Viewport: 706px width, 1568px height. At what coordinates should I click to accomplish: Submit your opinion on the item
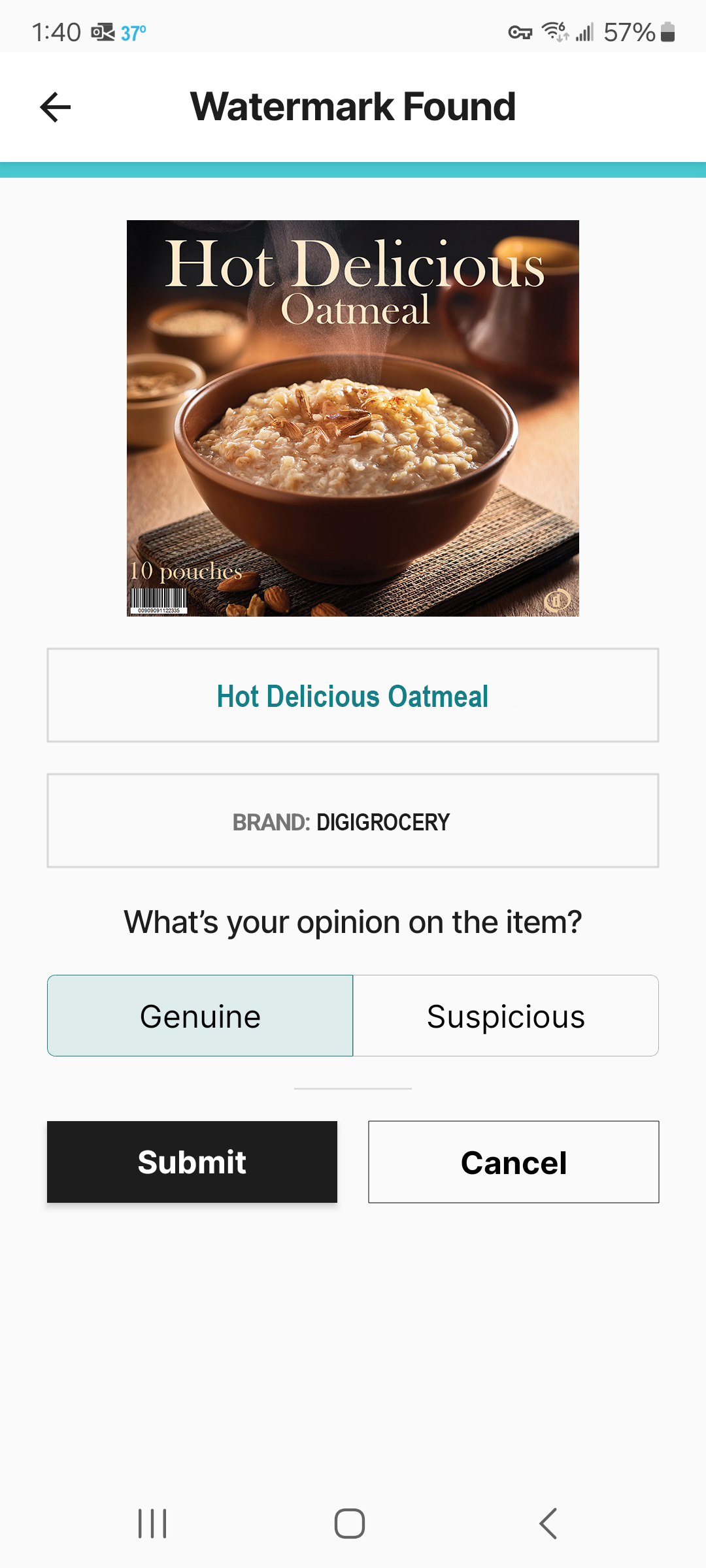(192, 1162)
